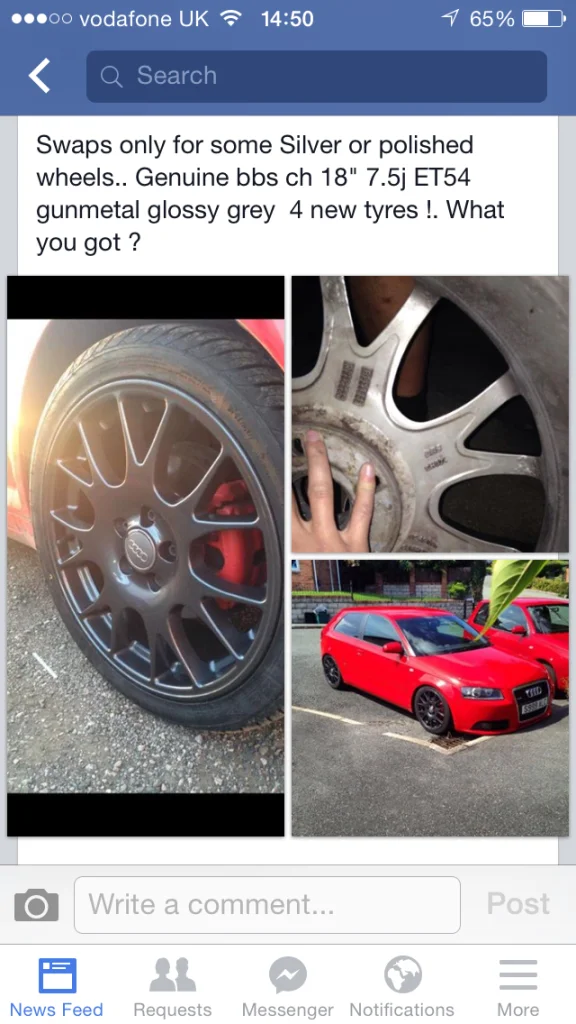Open the wheel back with hand photo
The image size is (576, 1024).
[x=430, y=414]
